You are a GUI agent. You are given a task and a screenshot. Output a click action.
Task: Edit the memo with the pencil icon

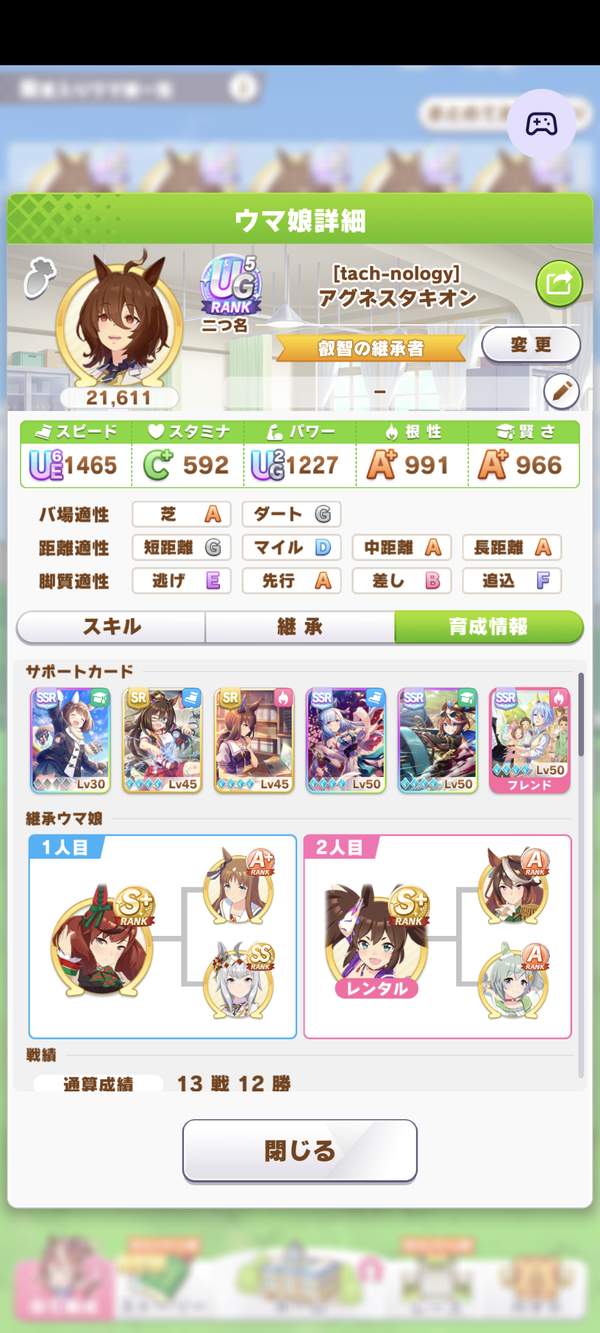[562, 392]
